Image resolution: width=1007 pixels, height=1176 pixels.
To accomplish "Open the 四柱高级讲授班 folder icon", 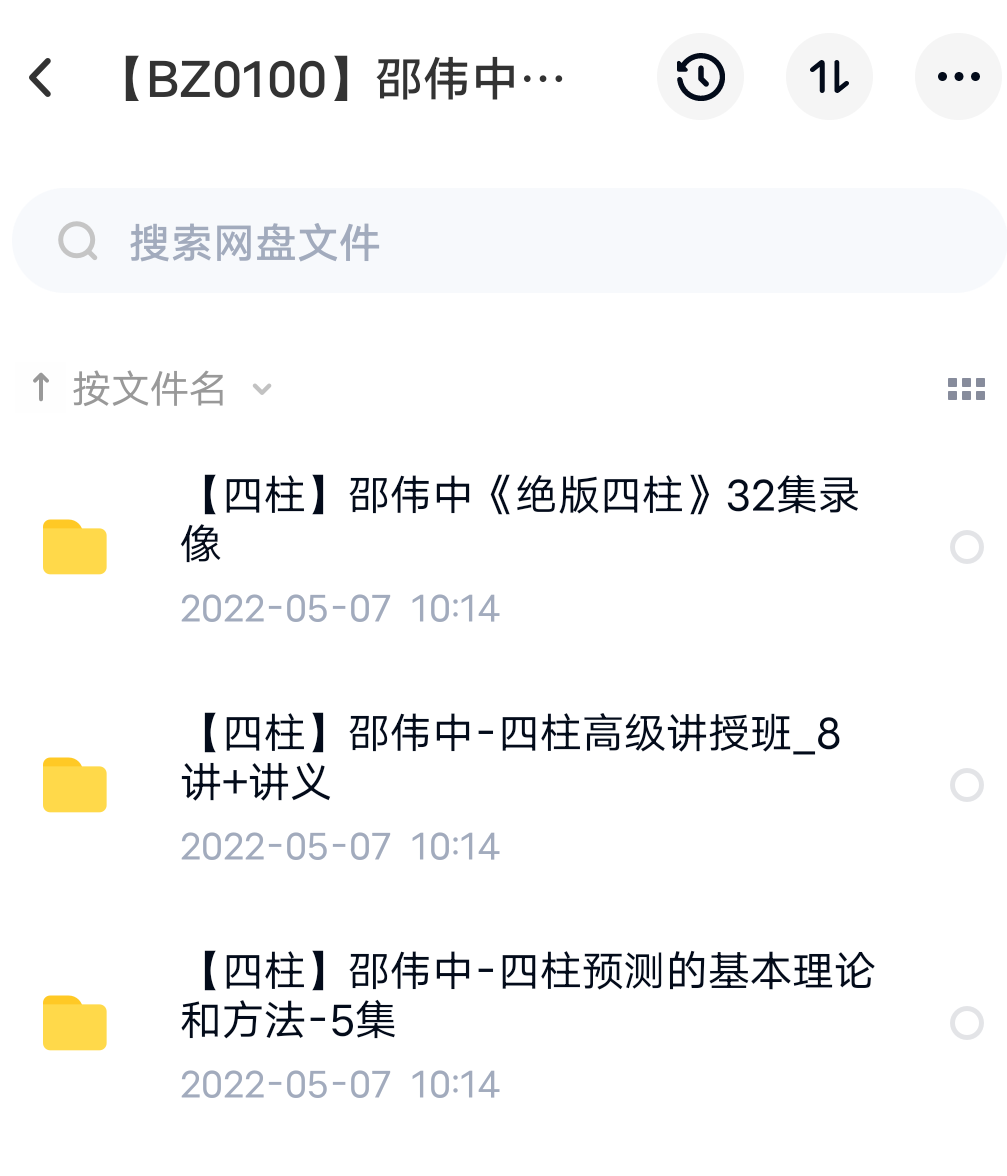I will tap(74, 785).
